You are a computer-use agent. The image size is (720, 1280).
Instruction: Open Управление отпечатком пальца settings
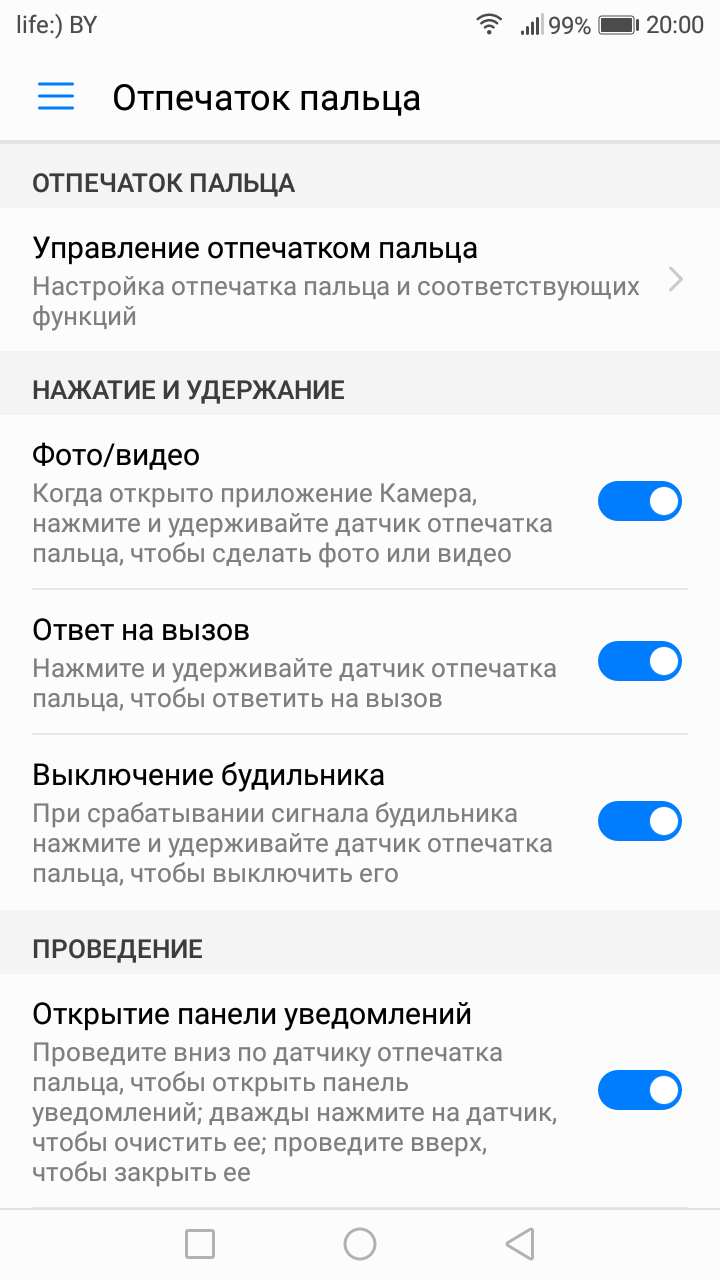360,280
